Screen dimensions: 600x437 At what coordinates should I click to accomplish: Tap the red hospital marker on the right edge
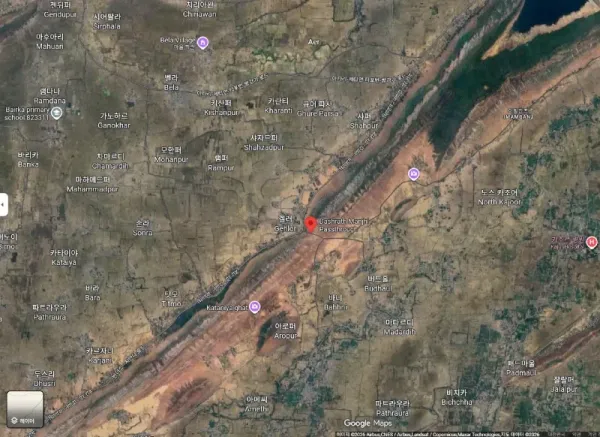click(591, 242)
